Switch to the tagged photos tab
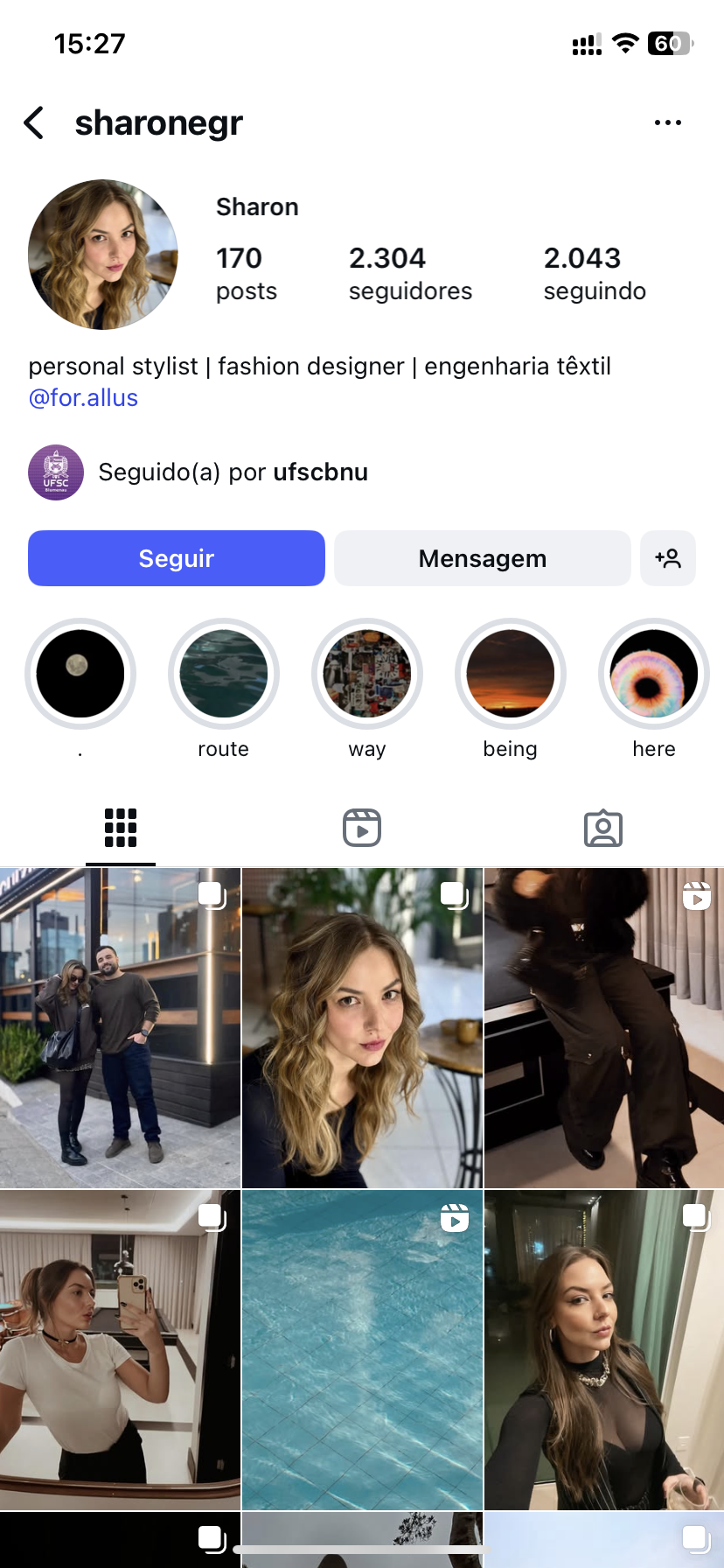This screenshot has height=1568, width=724. (x=603, y=828)
